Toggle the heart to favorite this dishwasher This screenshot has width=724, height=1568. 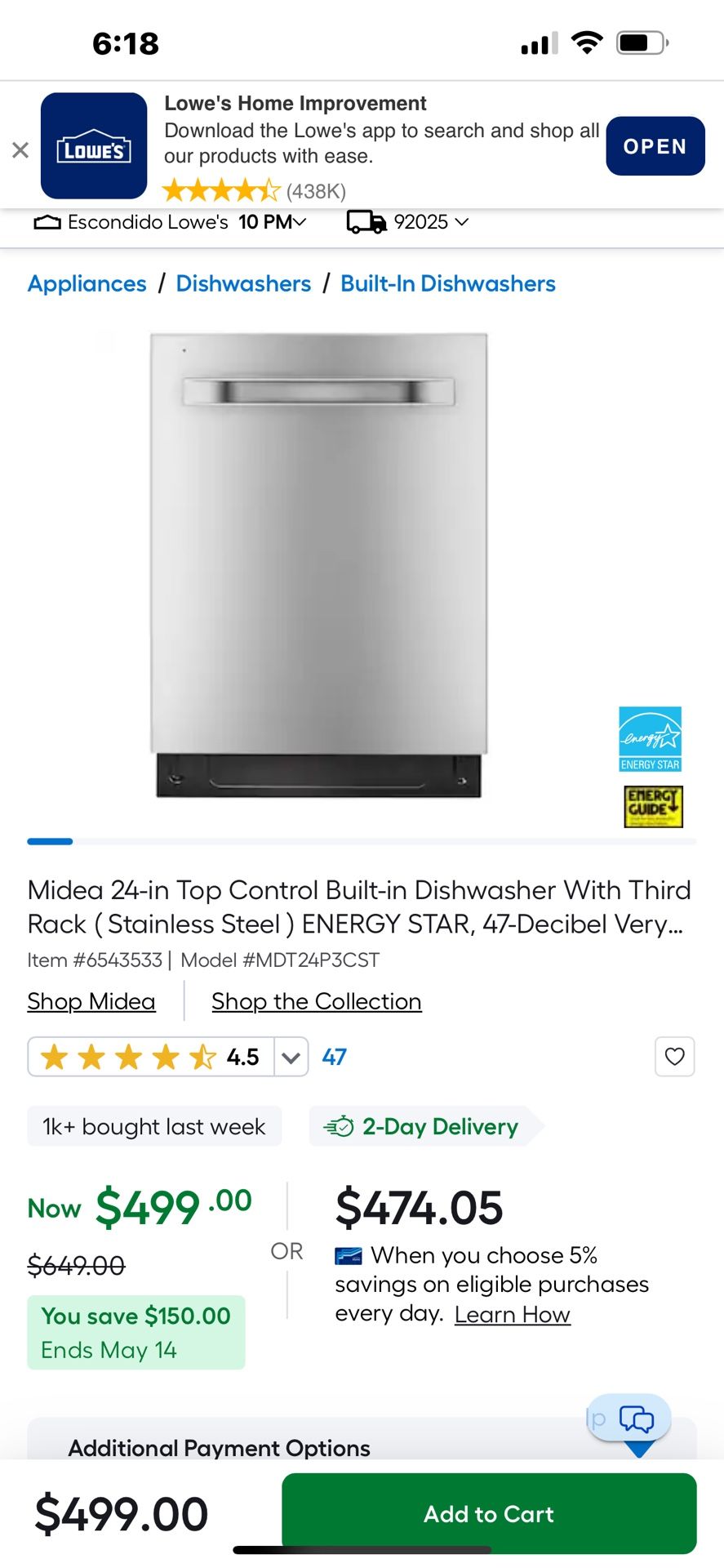[675, 1056]
